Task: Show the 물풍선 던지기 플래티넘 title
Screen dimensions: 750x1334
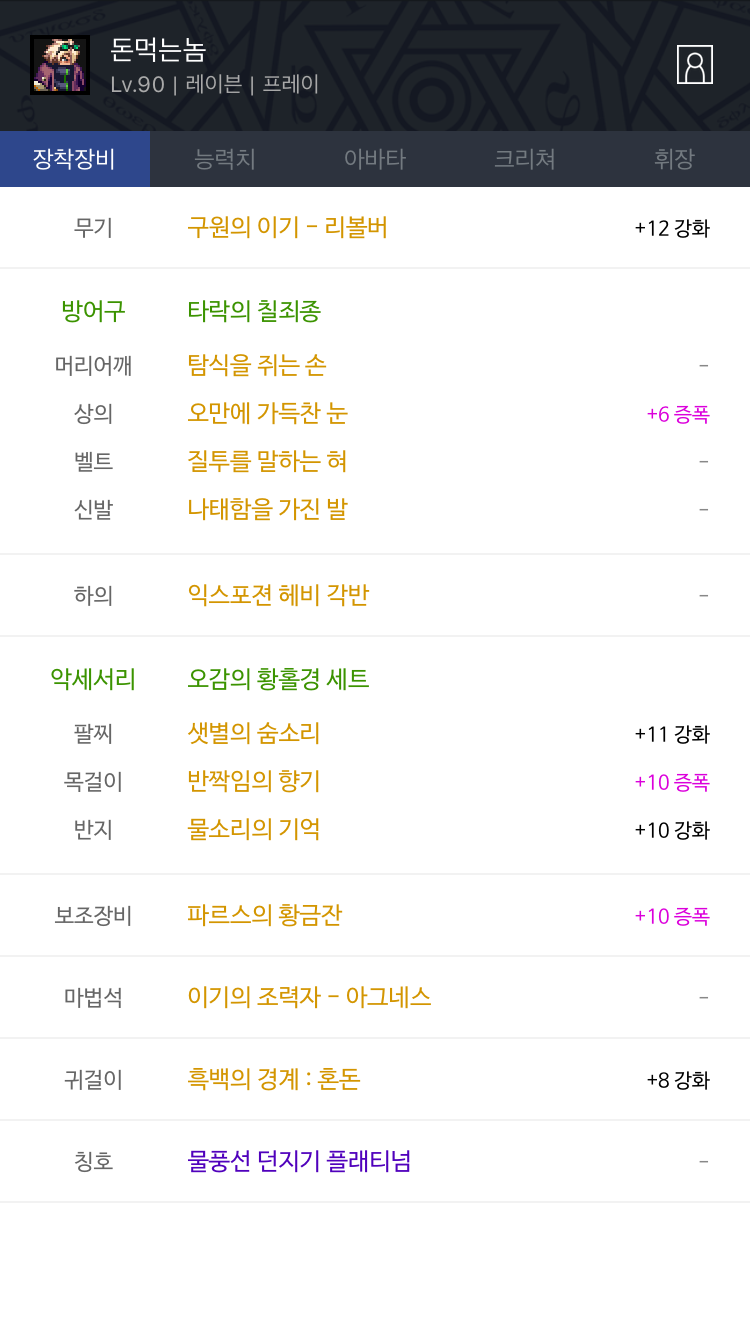Action: point(299,1161)
